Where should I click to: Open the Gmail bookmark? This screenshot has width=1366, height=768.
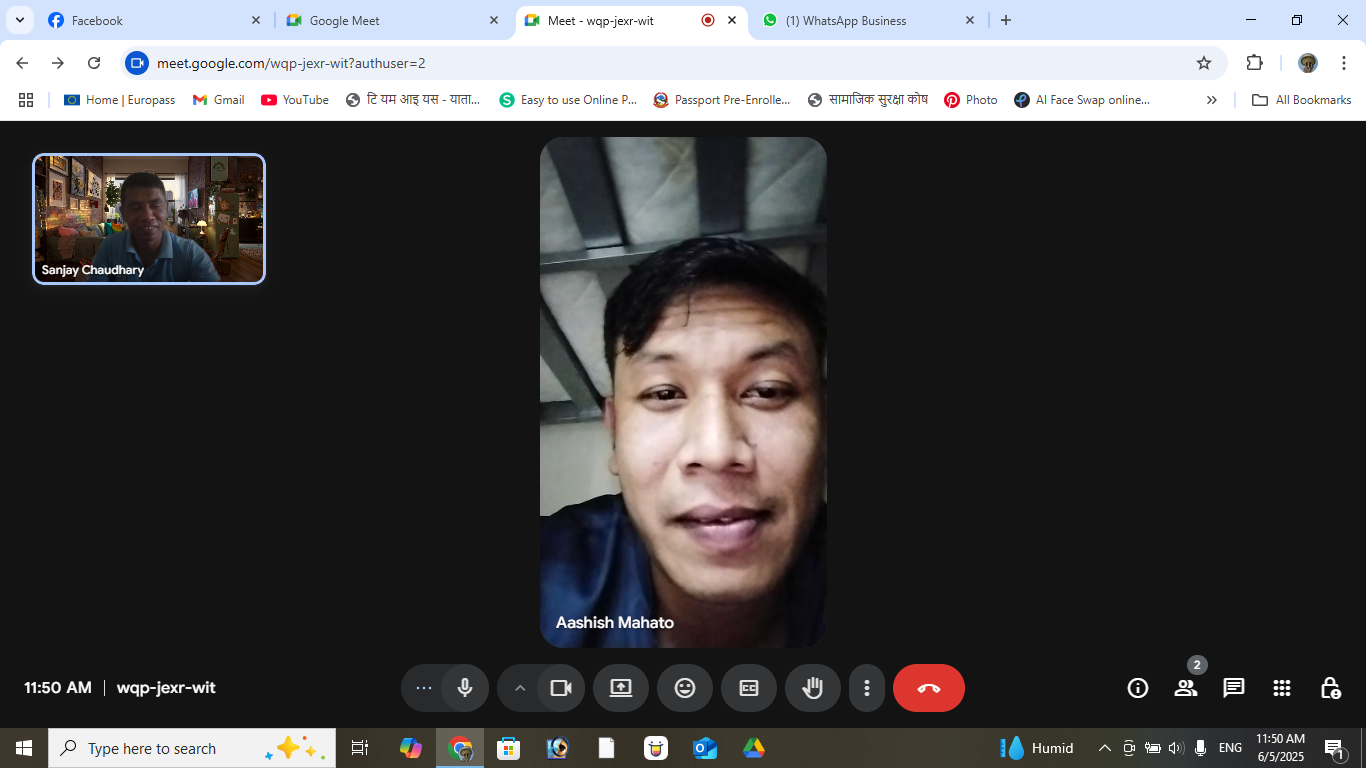[x=218, y=100]
